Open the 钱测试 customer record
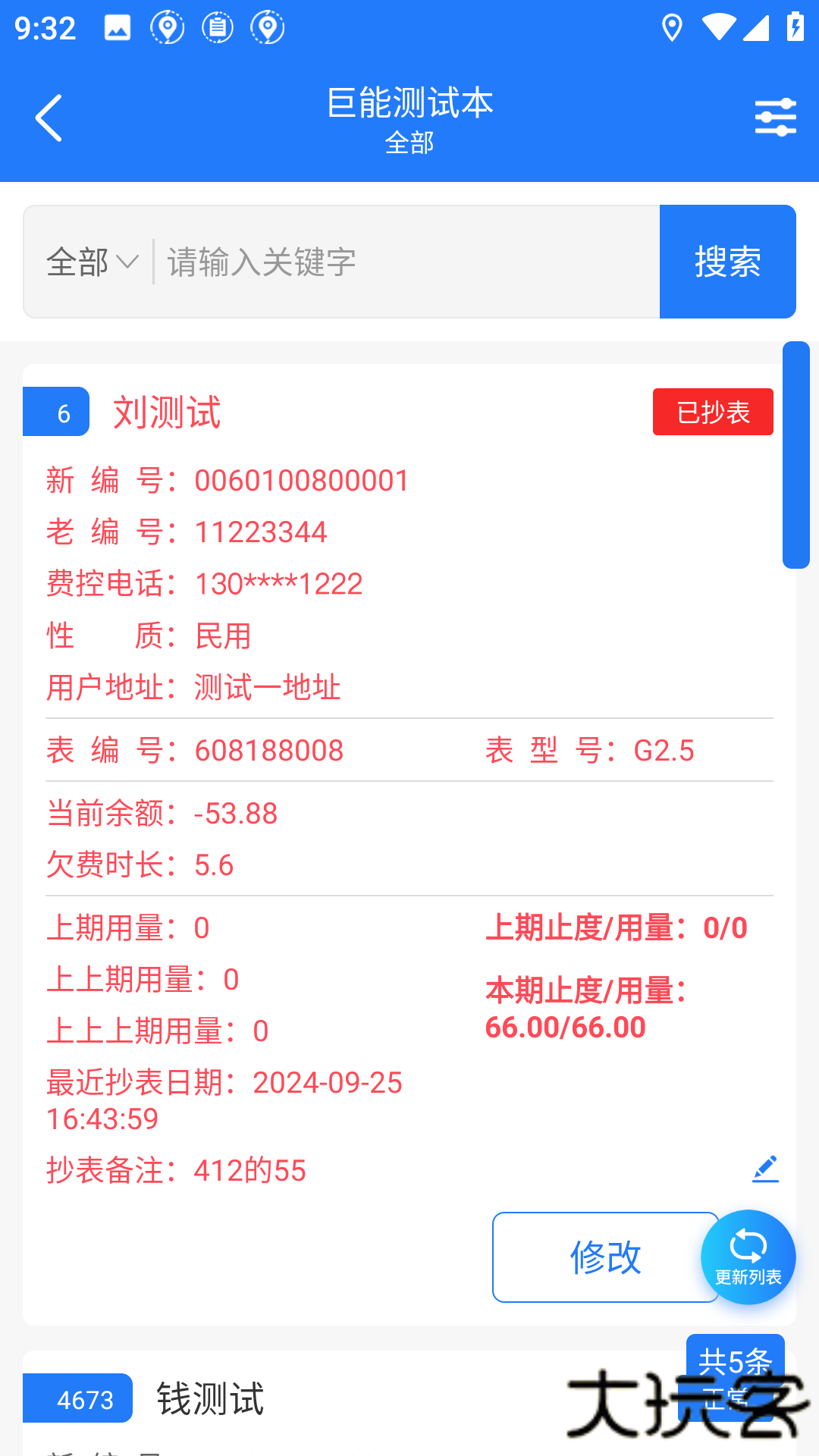 pos(211,1399)
